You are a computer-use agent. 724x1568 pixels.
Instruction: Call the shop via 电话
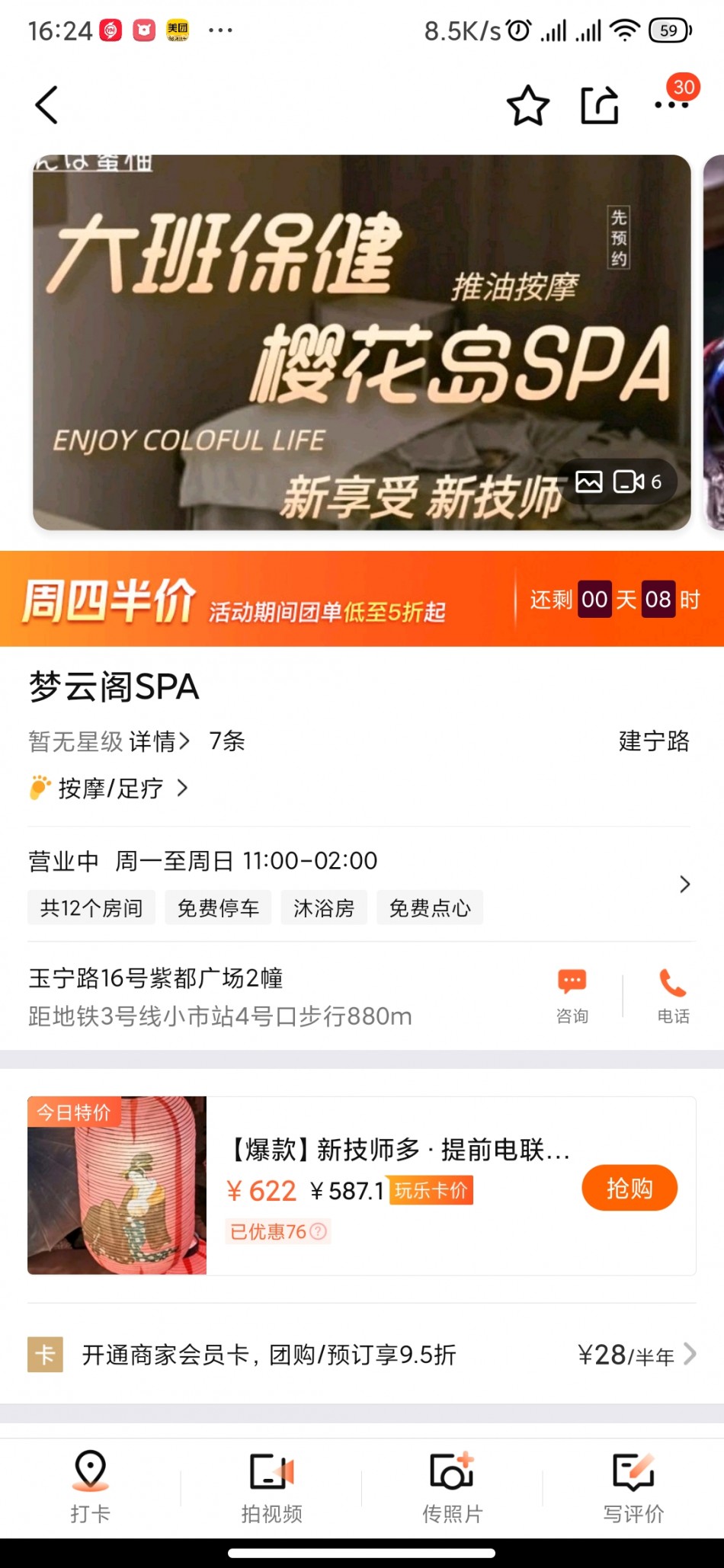(673, 995)
